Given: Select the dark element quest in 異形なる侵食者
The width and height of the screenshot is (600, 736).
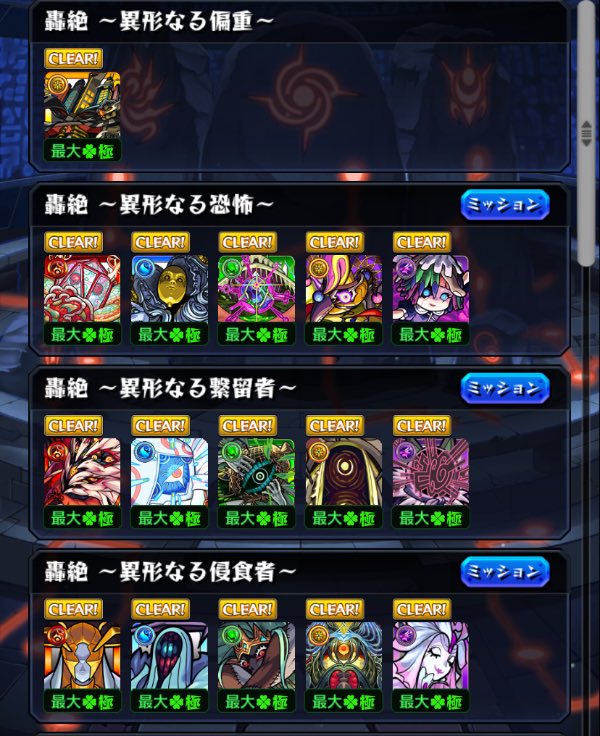Looking at the screenshot, I should [430, 658].
